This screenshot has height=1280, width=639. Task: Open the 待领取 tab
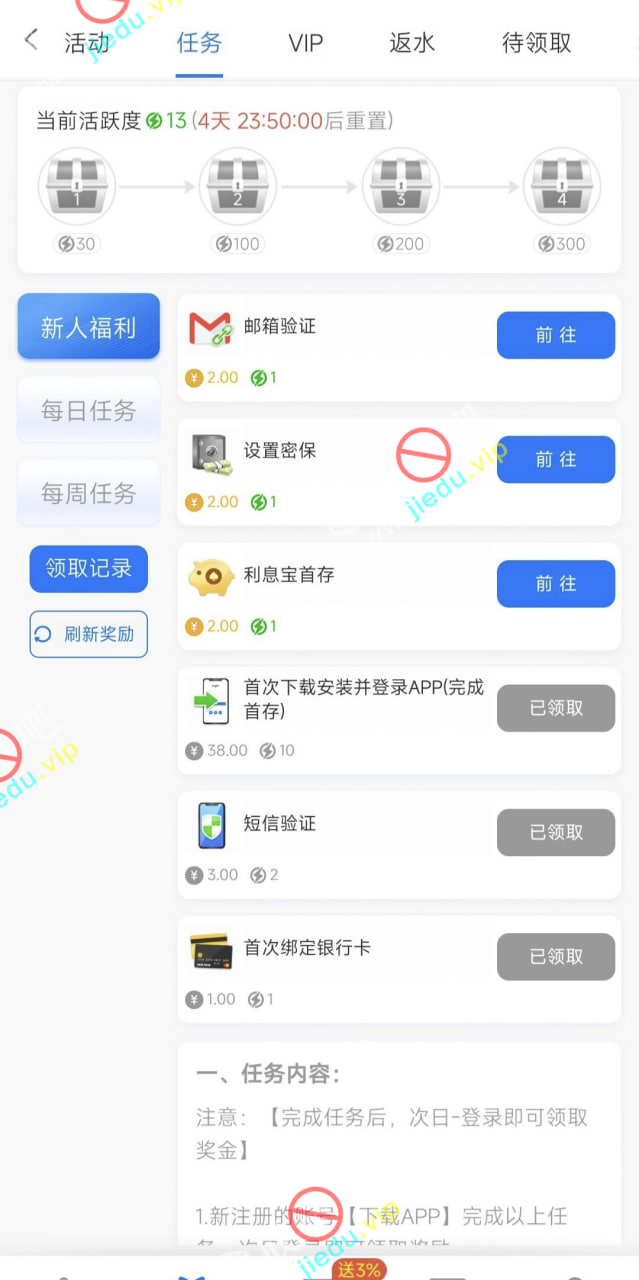[537, 43]
